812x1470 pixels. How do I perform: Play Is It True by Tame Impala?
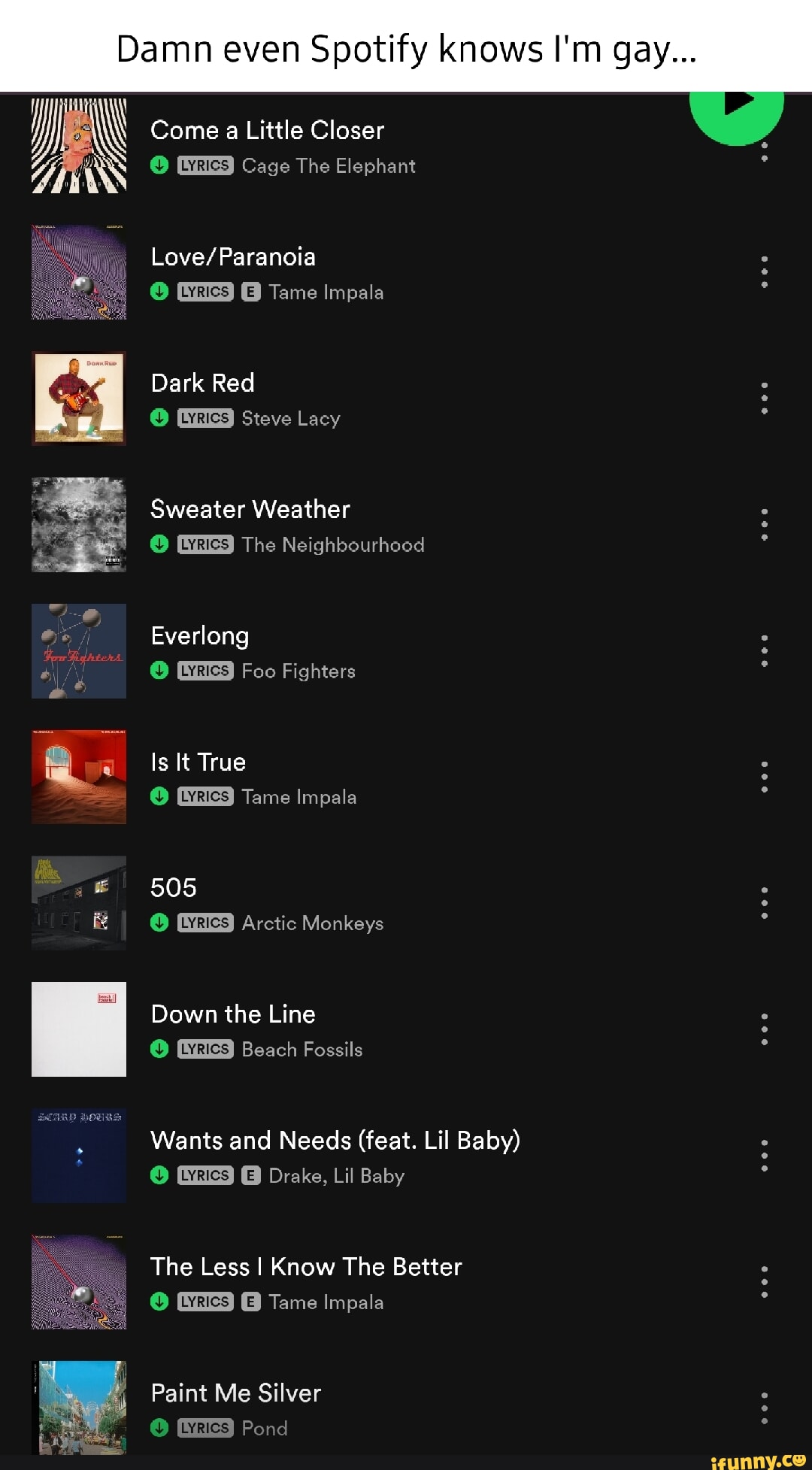[198, 762]
